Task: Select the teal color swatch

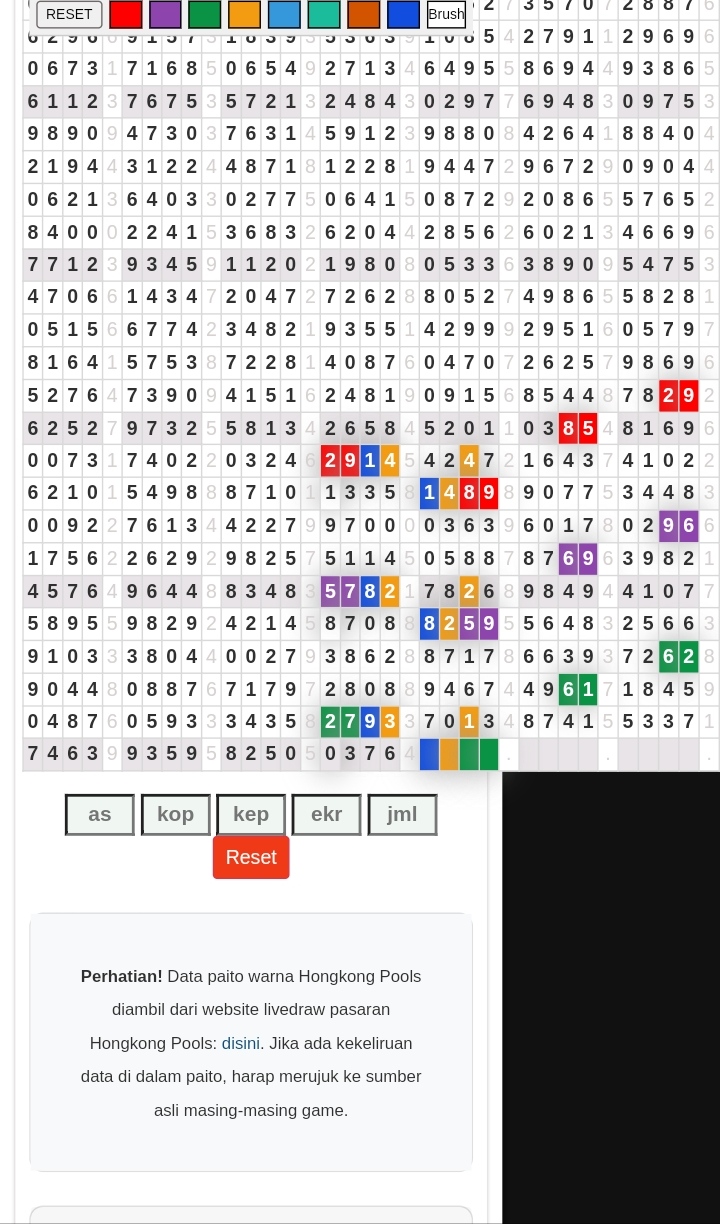Action: (324, 14)
